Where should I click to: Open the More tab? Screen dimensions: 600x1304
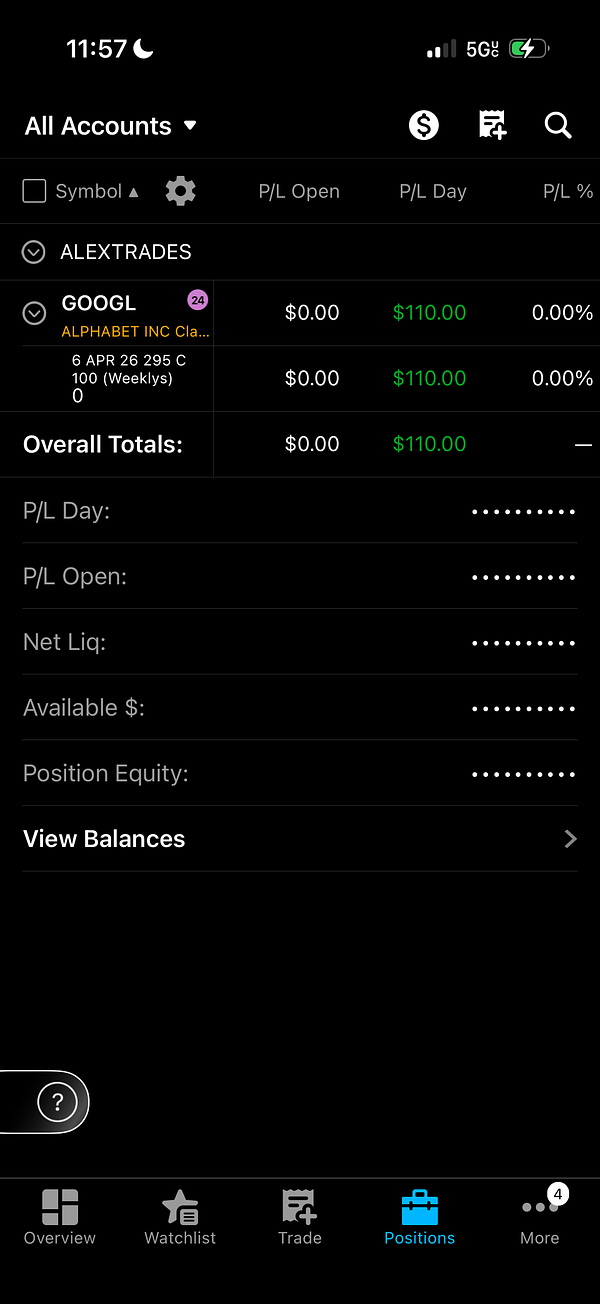[540, 1217]
